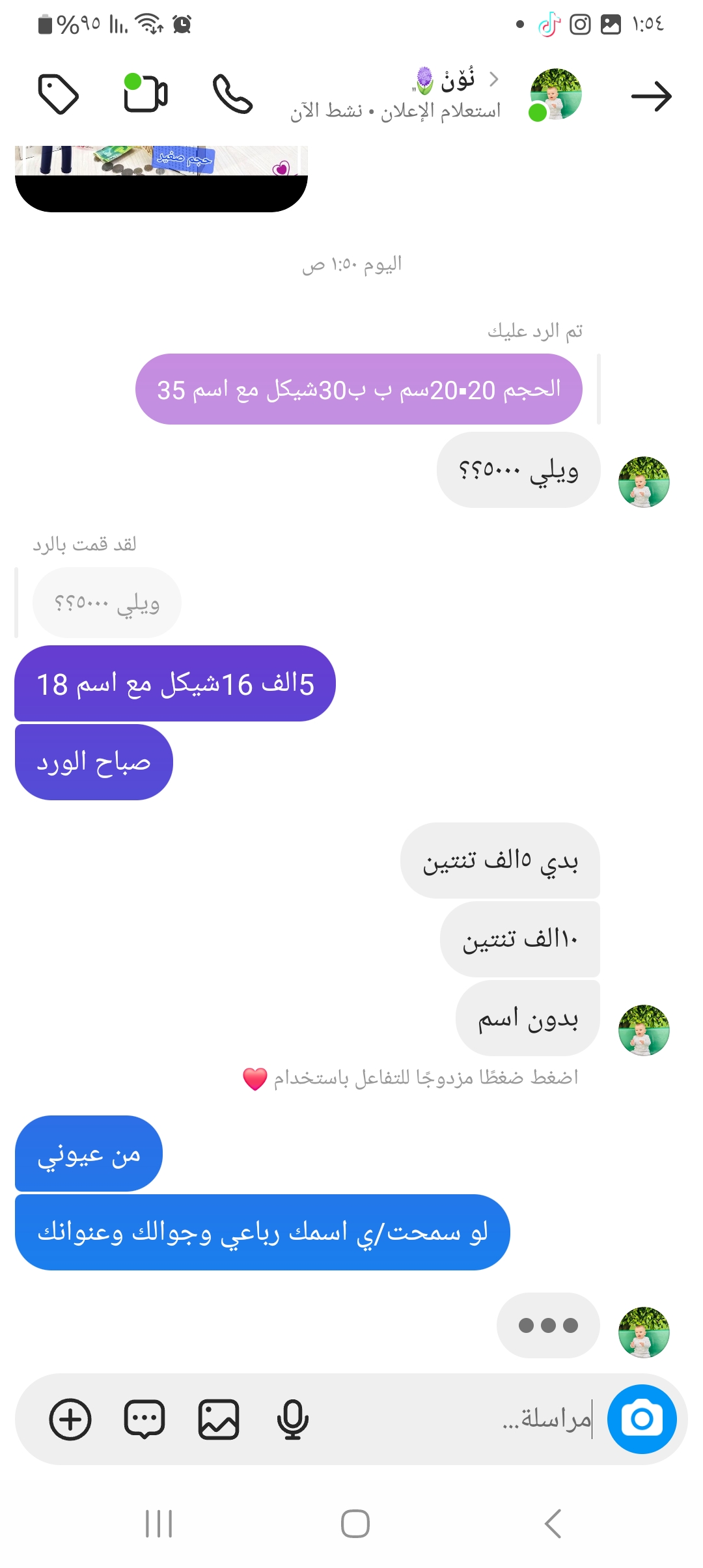Jump to quoted message الحجم 20•20سم
Screen dimensions: 703x1568
(x=359, y=389)
